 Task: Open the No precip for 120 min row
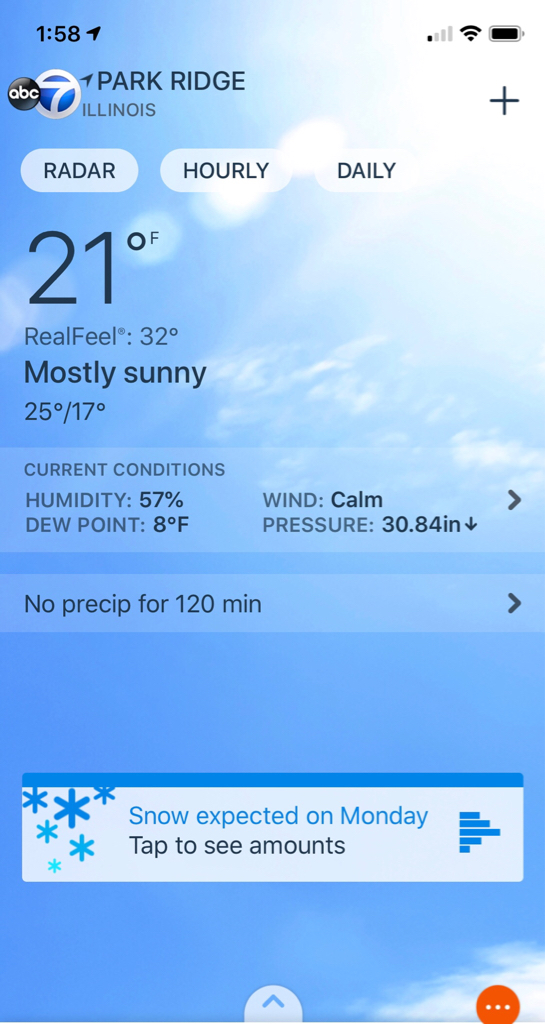(x=272, y=603)
